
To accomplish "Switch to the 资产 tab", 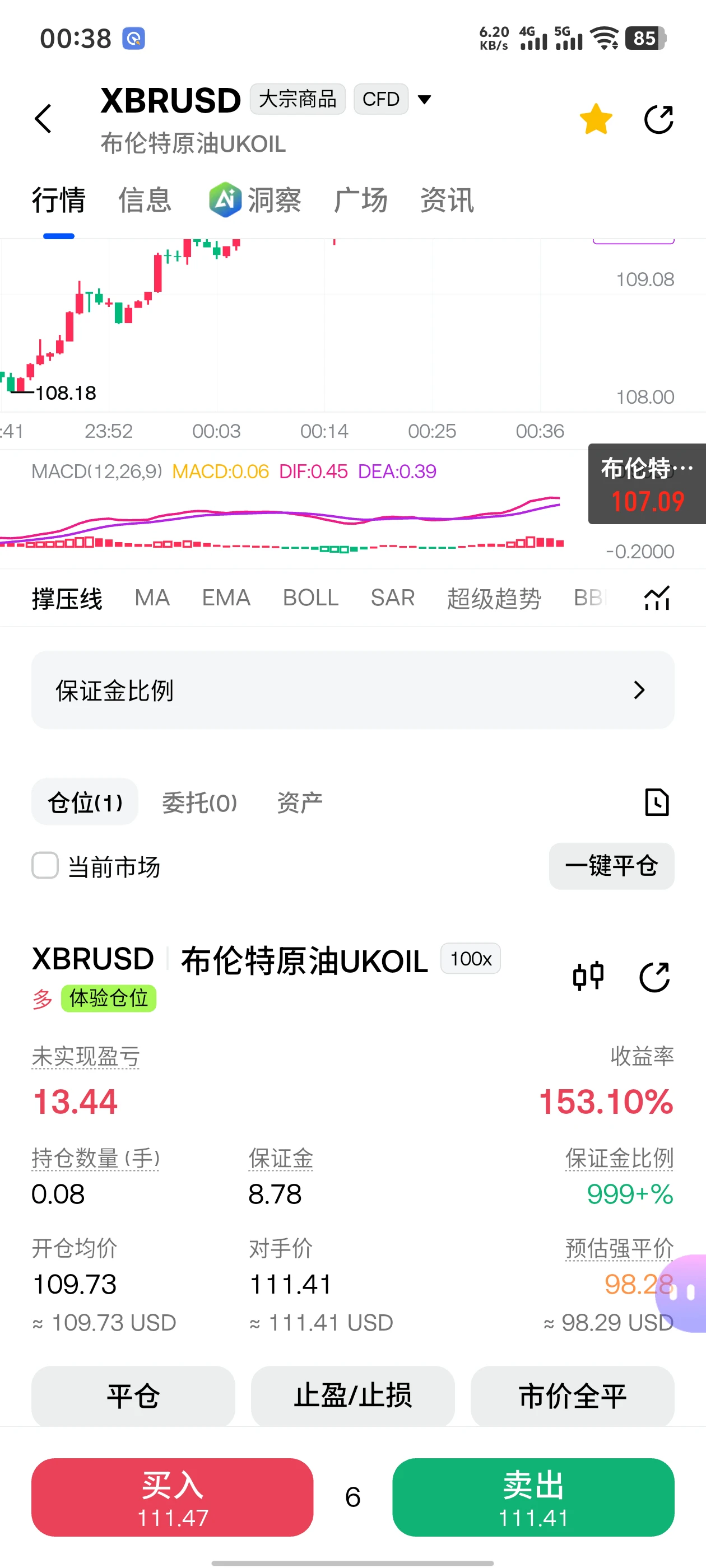I will pos(300,802).
